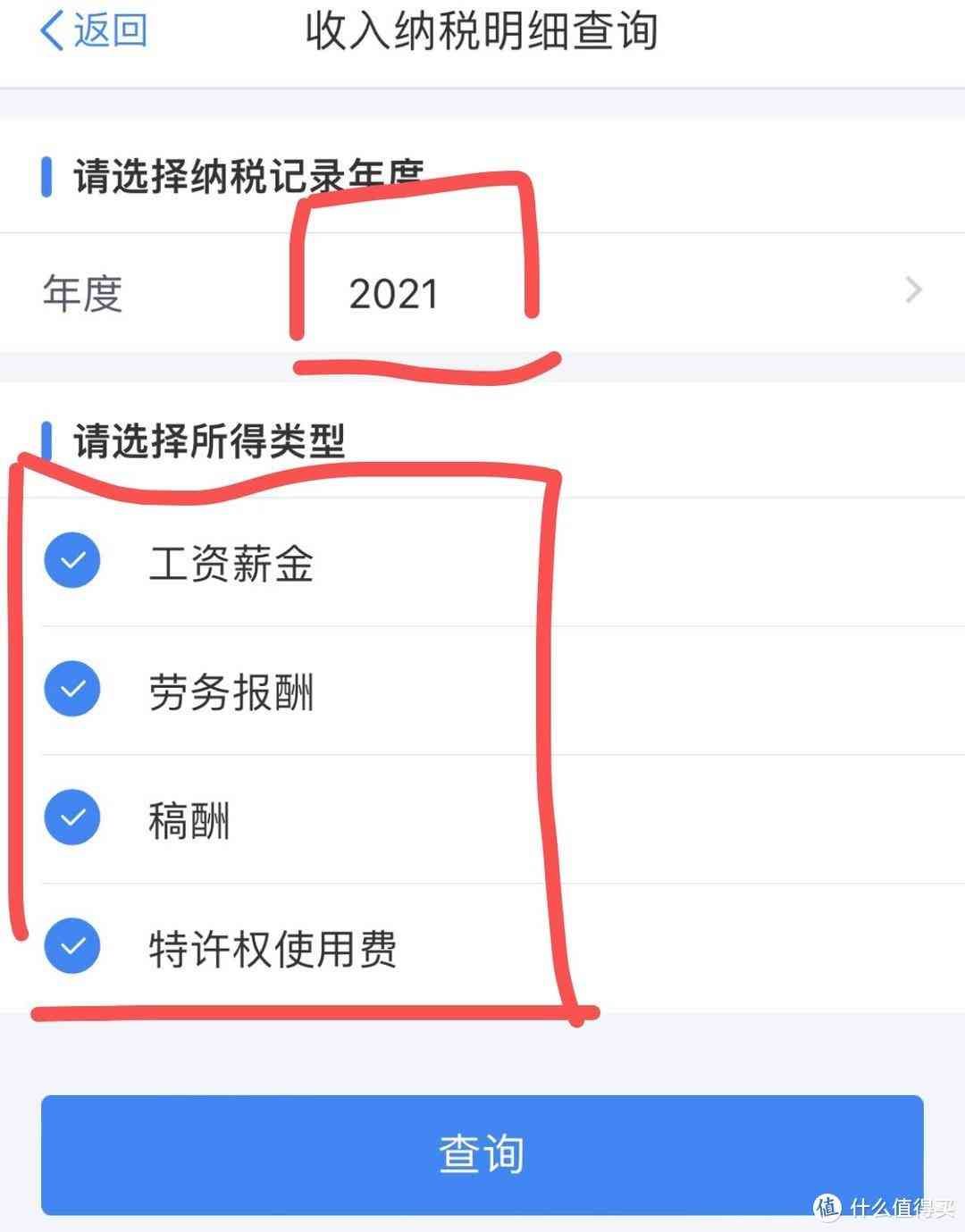
Task: Tap the 收入纳税明细查询 title bar
Action: (482, 31)
